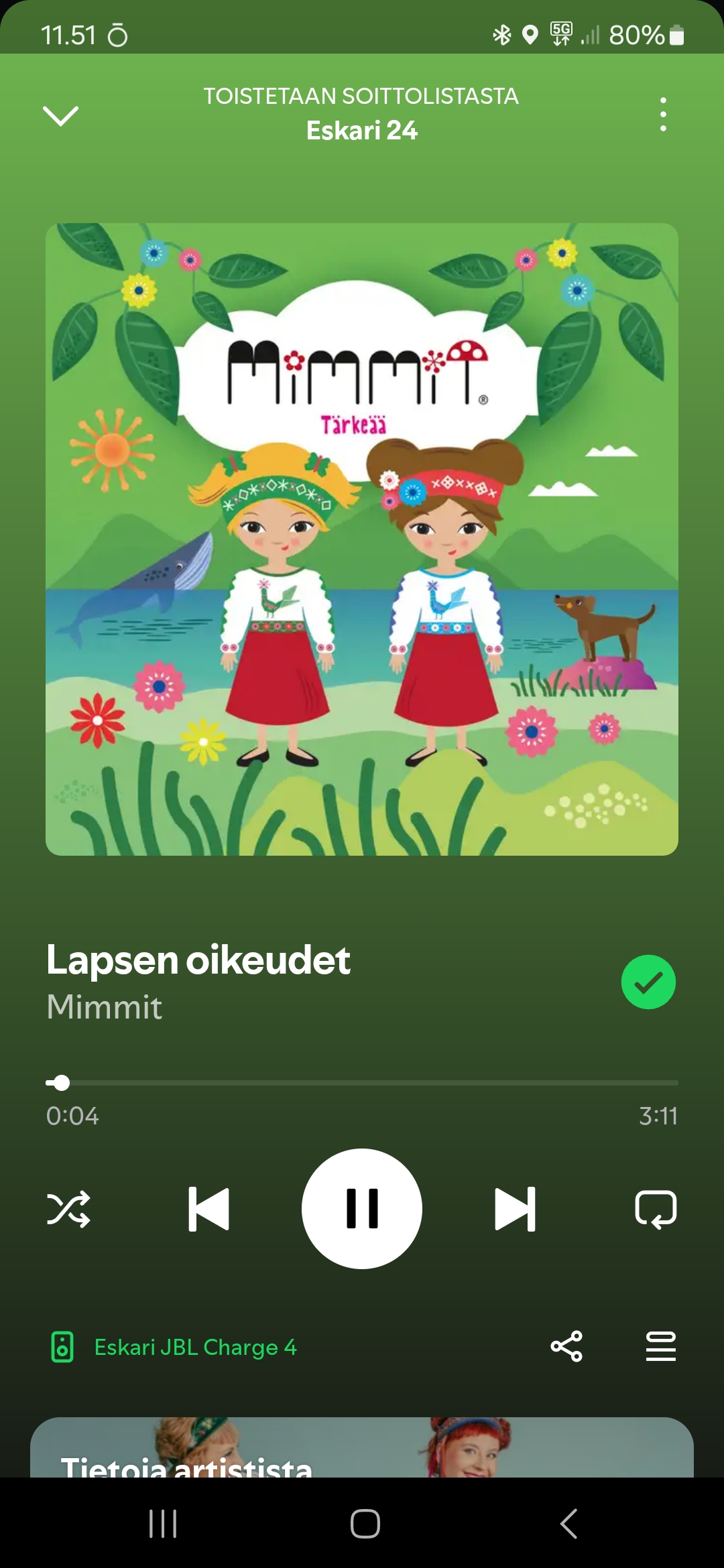Toggle shuffle mode

(68, 1210)
